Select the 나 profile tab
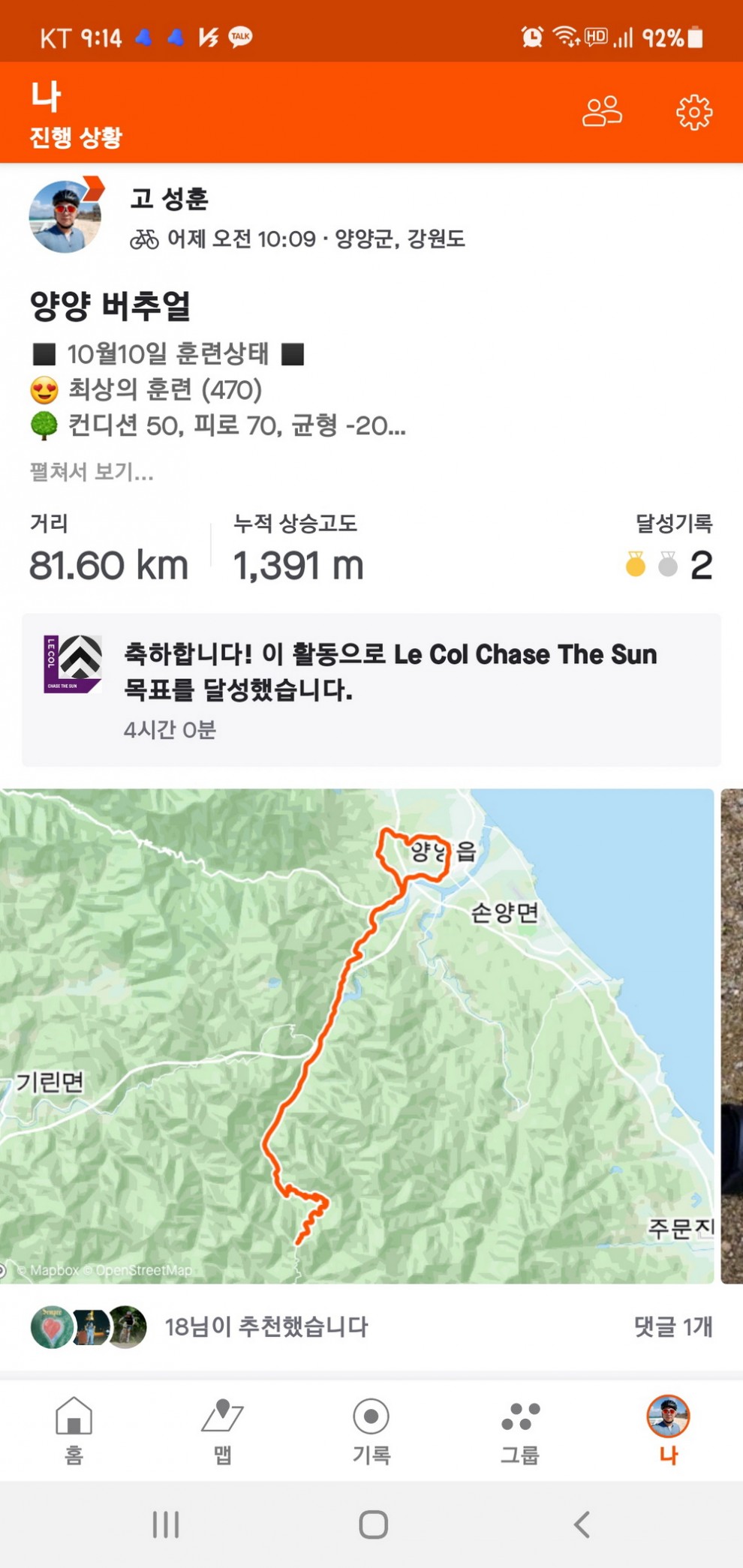Screen dimensions: 743x1568 point(668,1430)
